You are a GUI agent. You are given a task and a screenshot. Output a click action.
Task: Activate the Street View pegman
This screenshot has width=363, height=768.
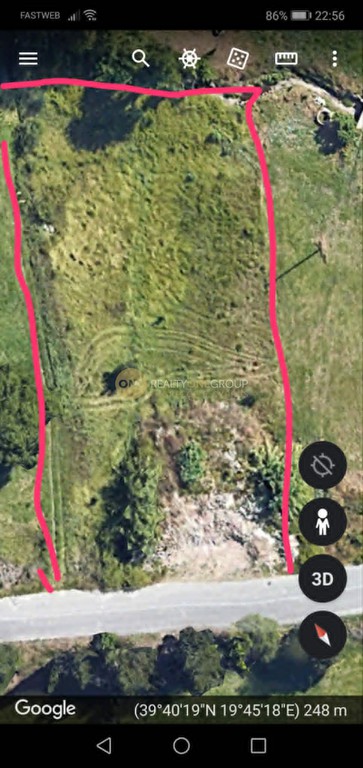(322, 522)
